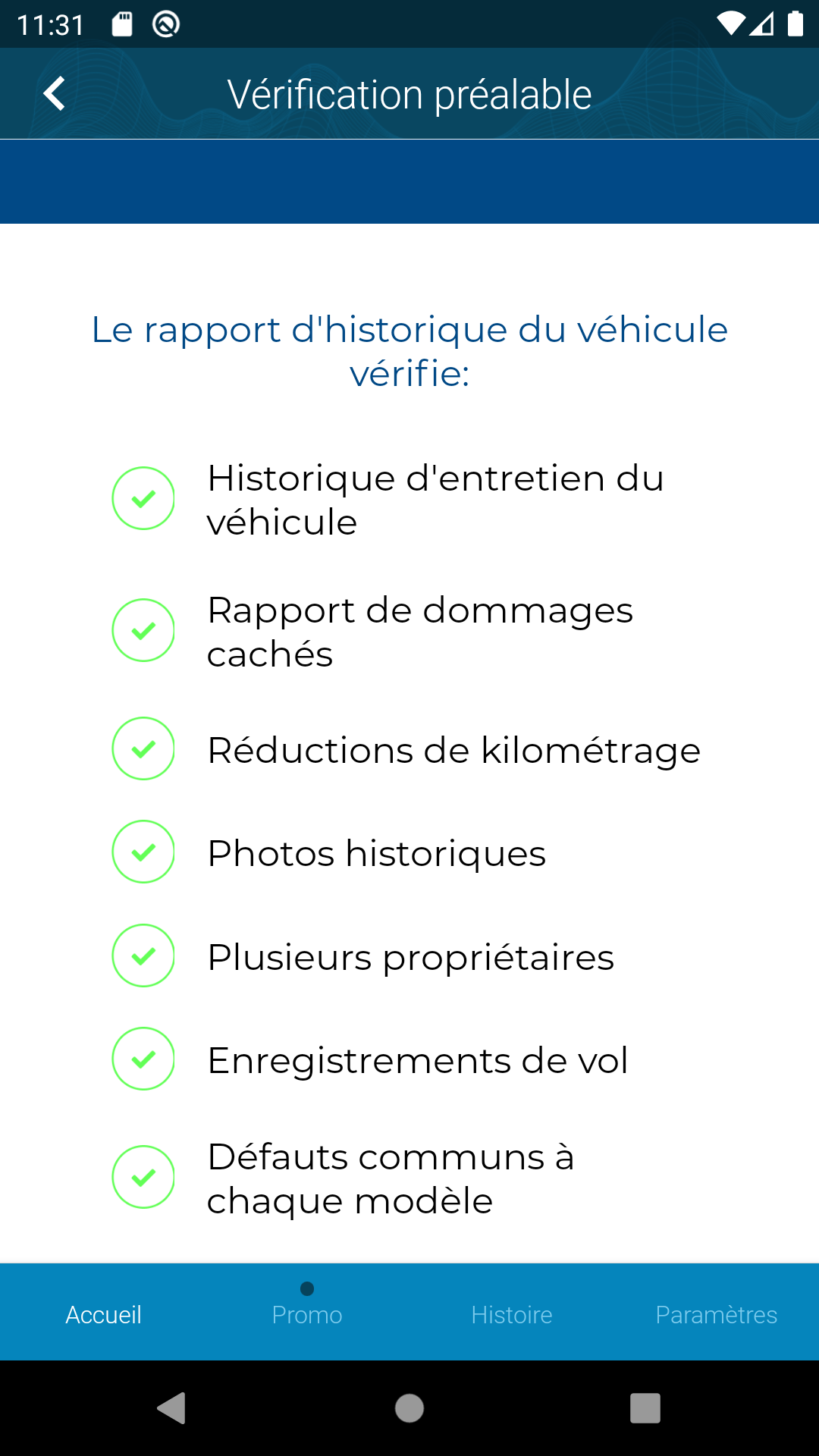Viewport: 819px width, 1456px height.
Task: Switch to the Histoire tab
Action: (512, 1314)
